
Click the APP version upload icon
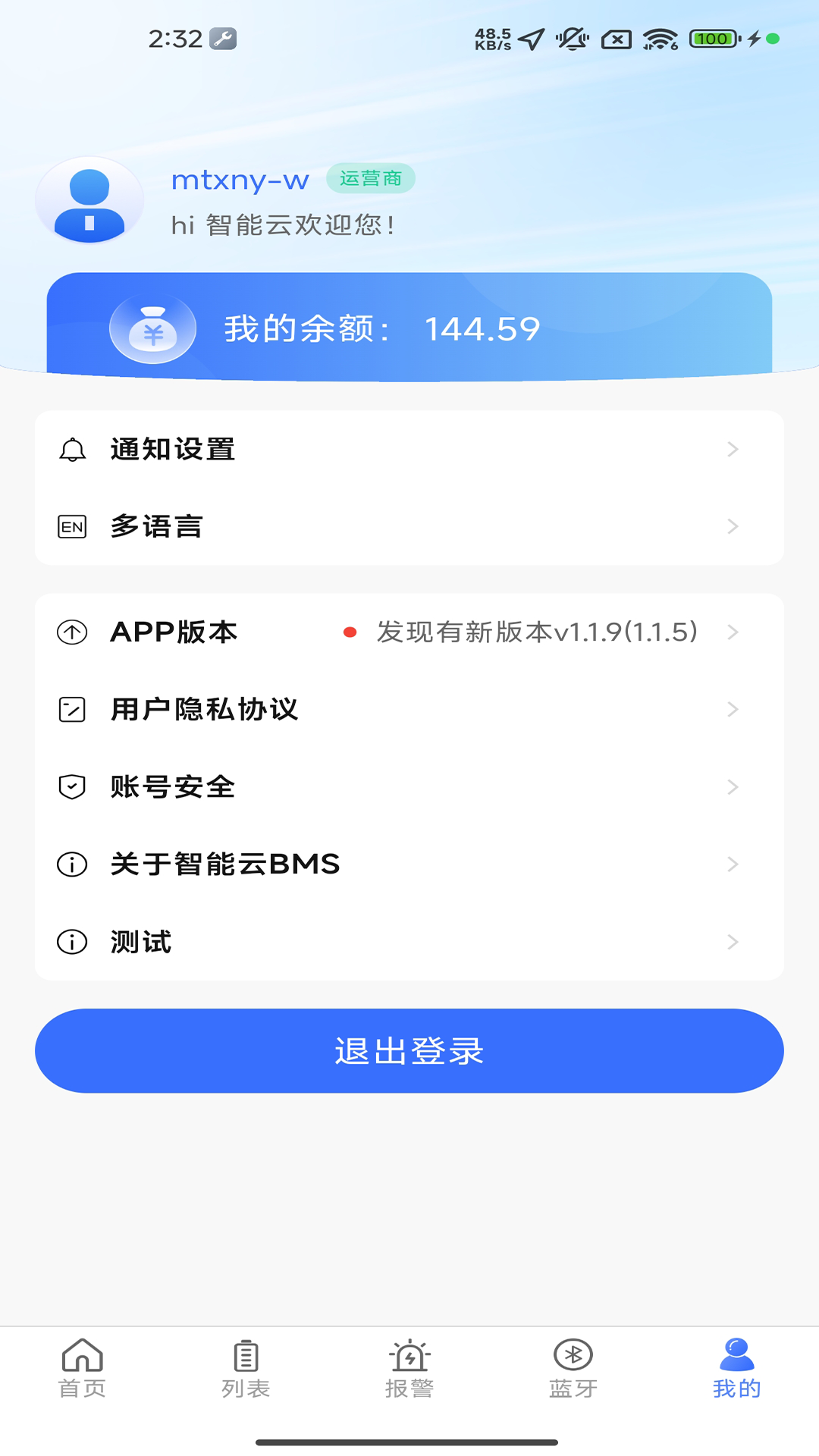coord(71,633)
